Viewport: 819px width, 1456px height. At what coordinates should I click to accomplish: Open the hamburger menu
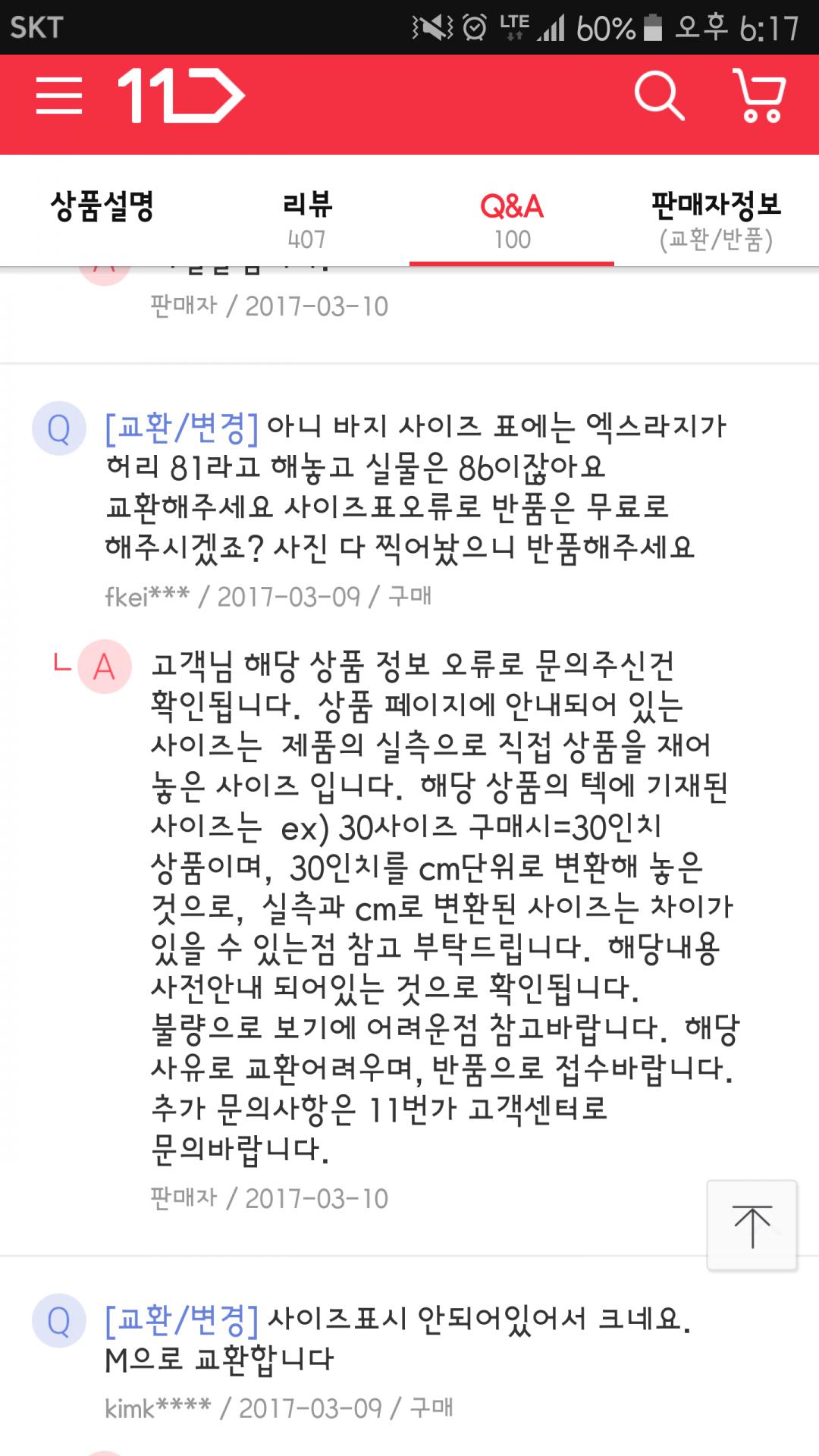point(58,96)
